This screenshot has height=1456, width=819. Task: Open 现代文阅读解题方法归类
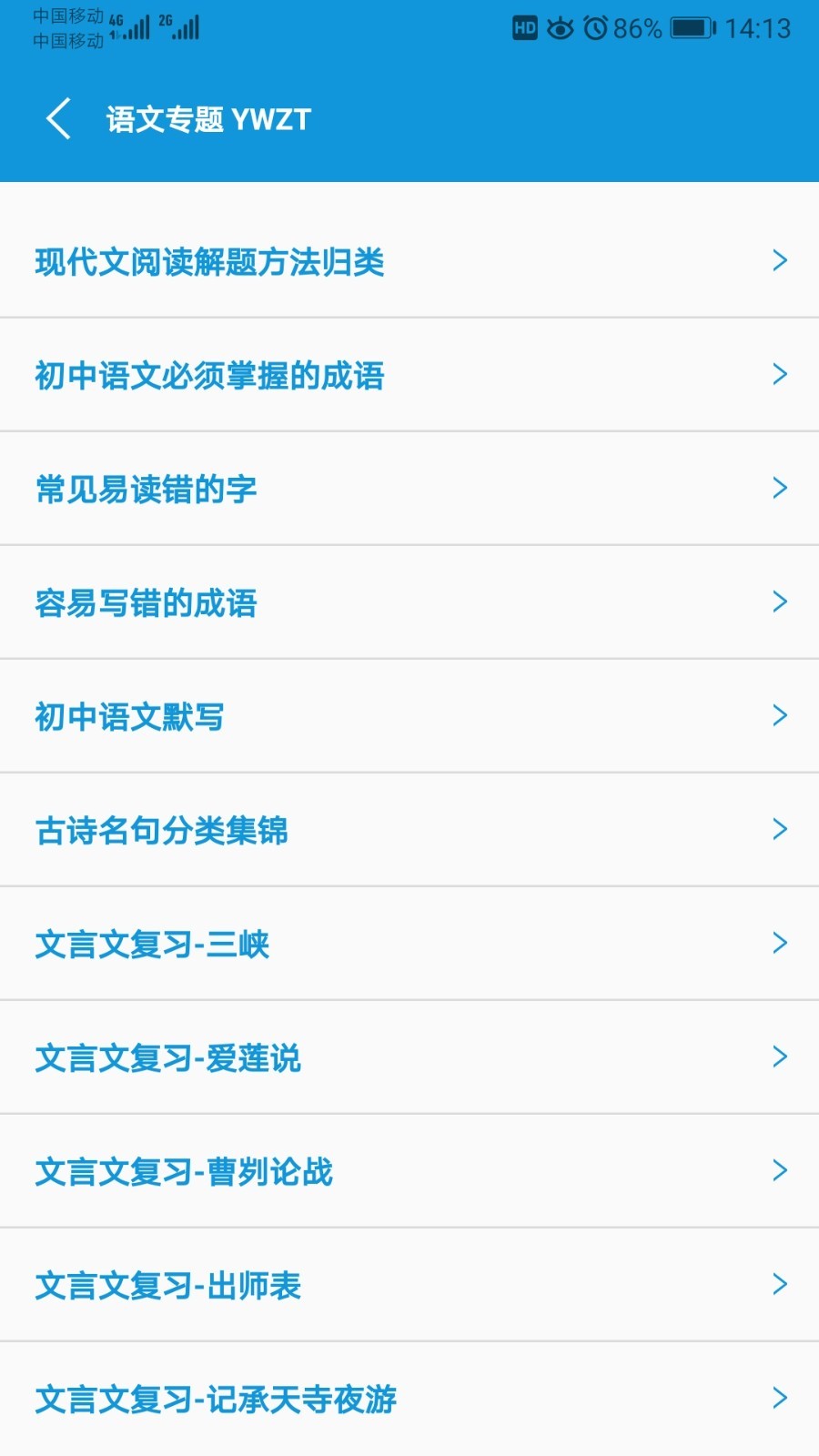coord(409,261)
